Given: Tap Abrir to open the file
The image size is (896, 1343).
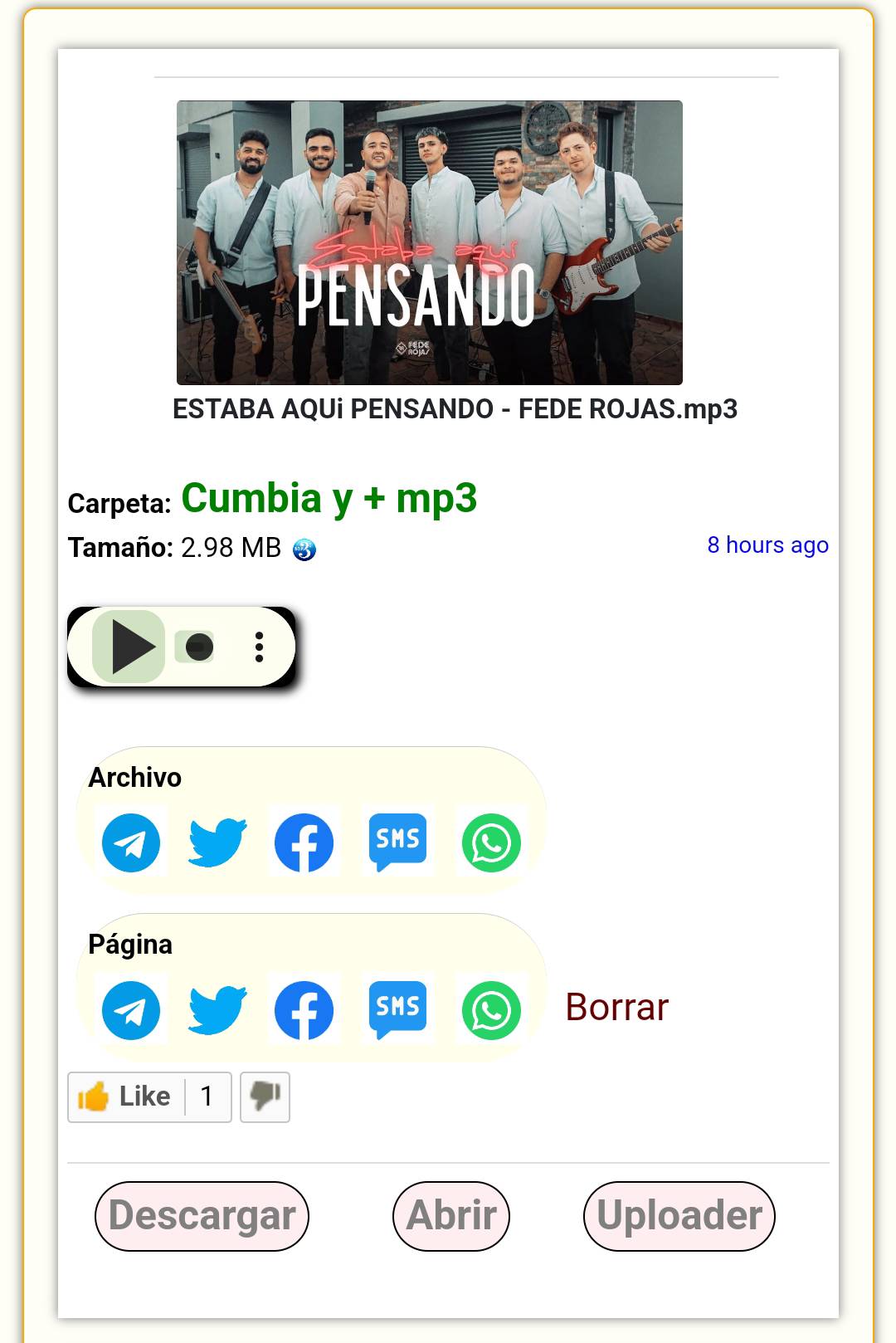Looking at the screenshot, I should pyautogui.click(x=450, y=1216).
